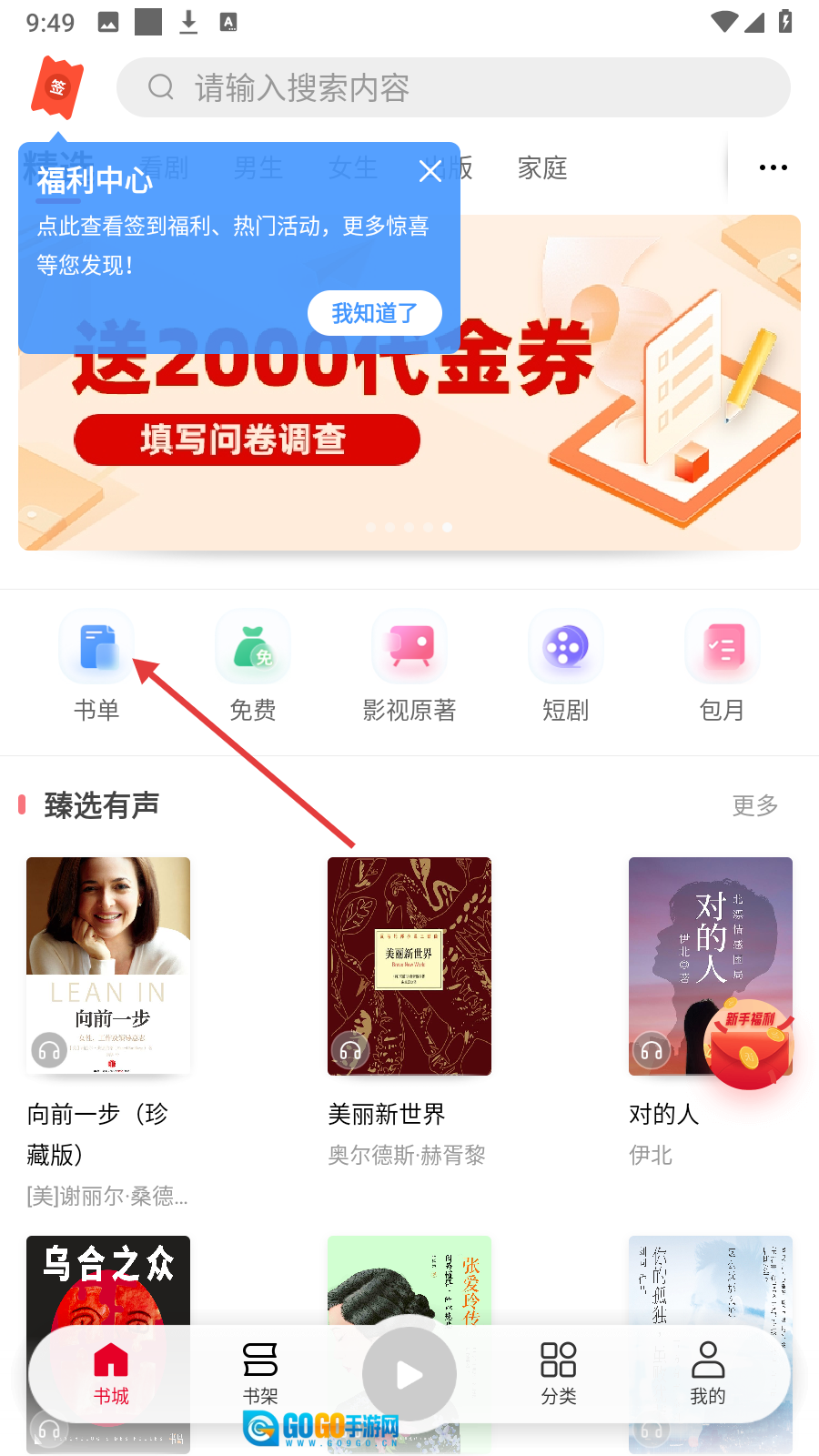Image resolution: width=819 pixels, height=1456 pixels.
Task: View 更多 in 臻选有声
Action: pos(755,805)
